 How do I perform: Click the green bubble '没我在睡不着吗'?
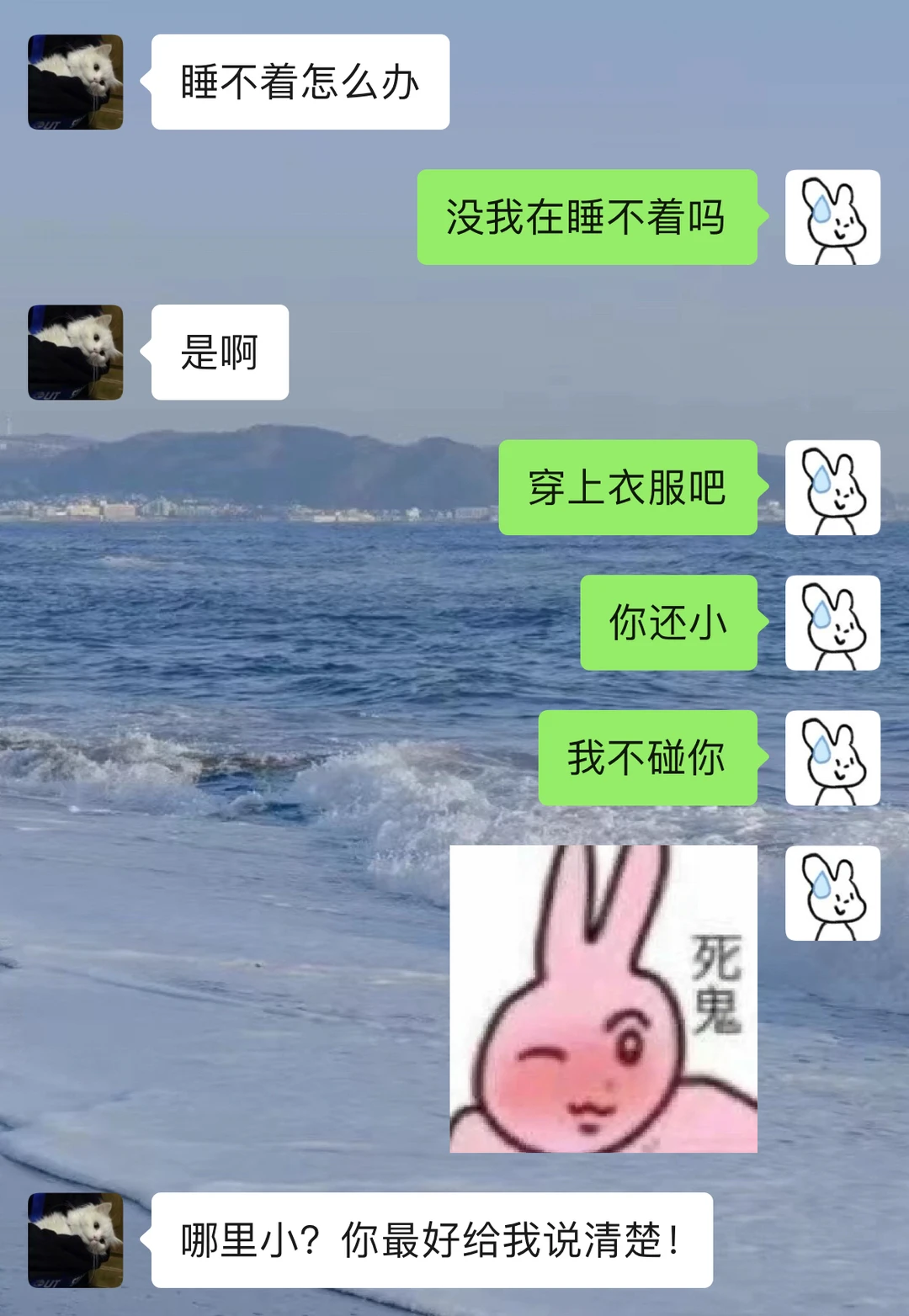pos(589,219)
